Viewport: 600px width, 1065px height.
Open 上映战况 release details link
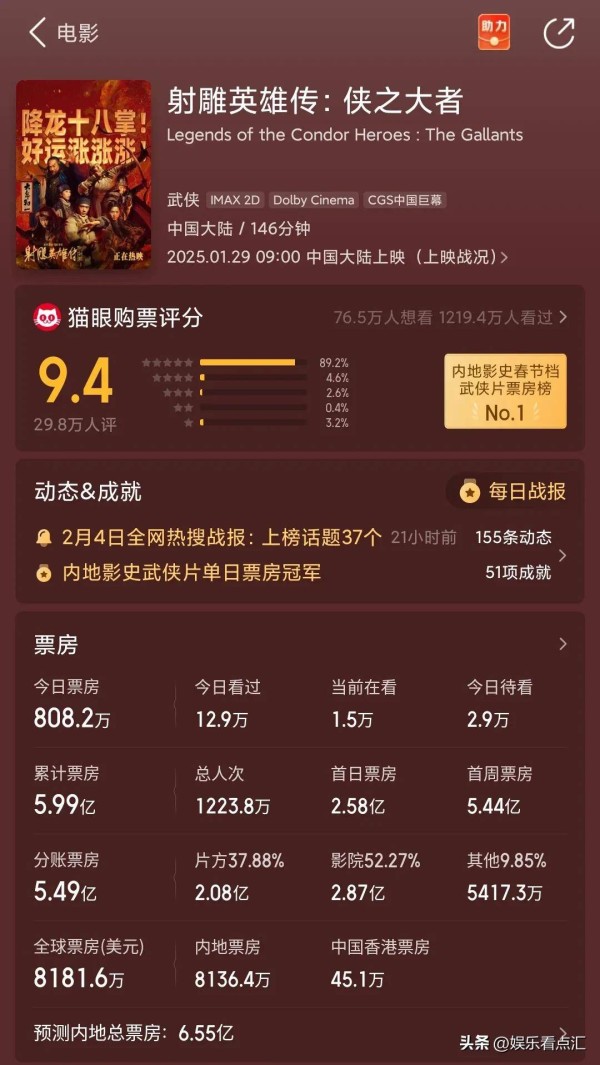coord(460,257)
